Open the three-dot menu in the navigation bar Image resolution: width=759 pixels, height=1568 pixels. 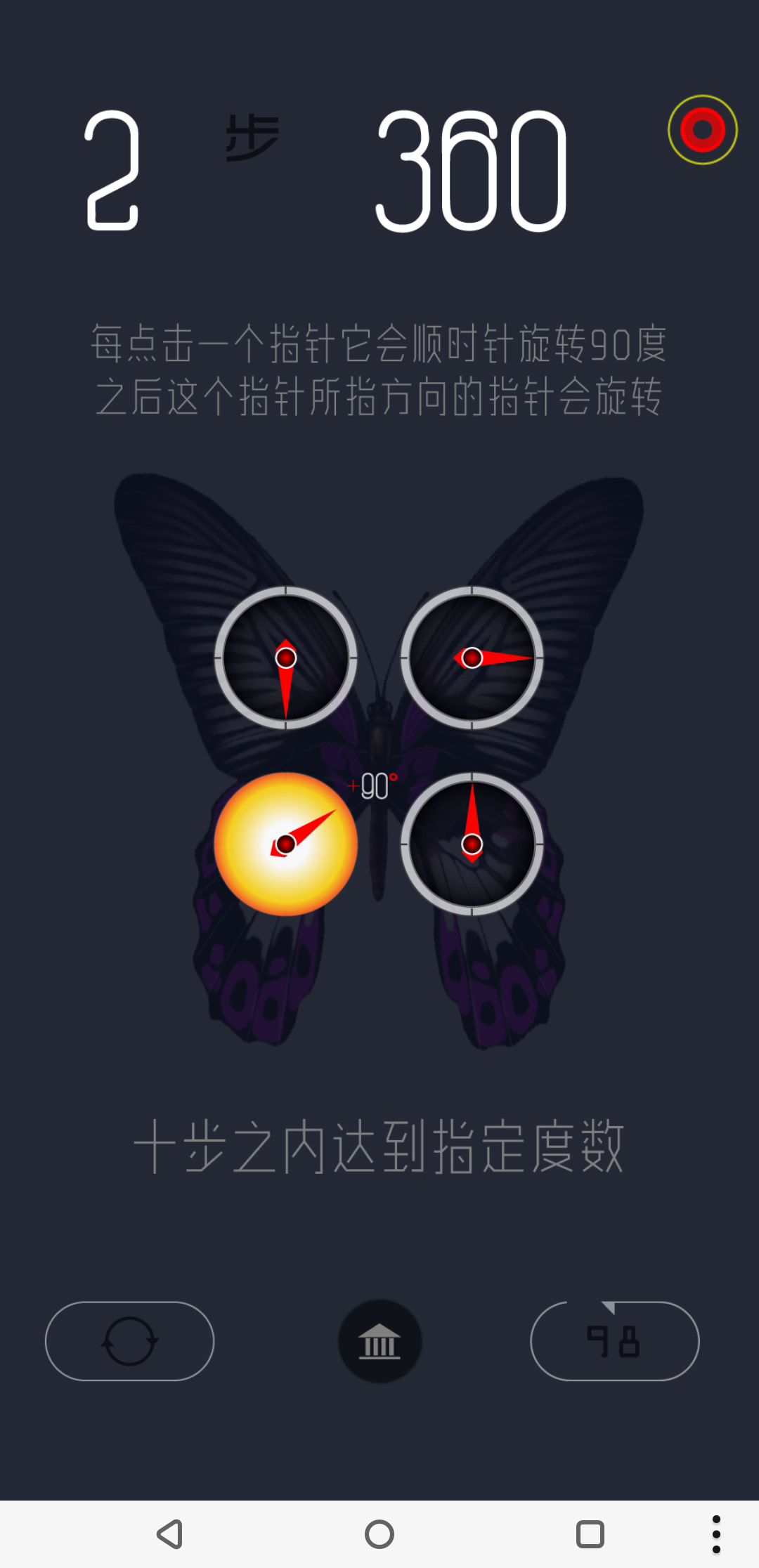point(716,1534)
